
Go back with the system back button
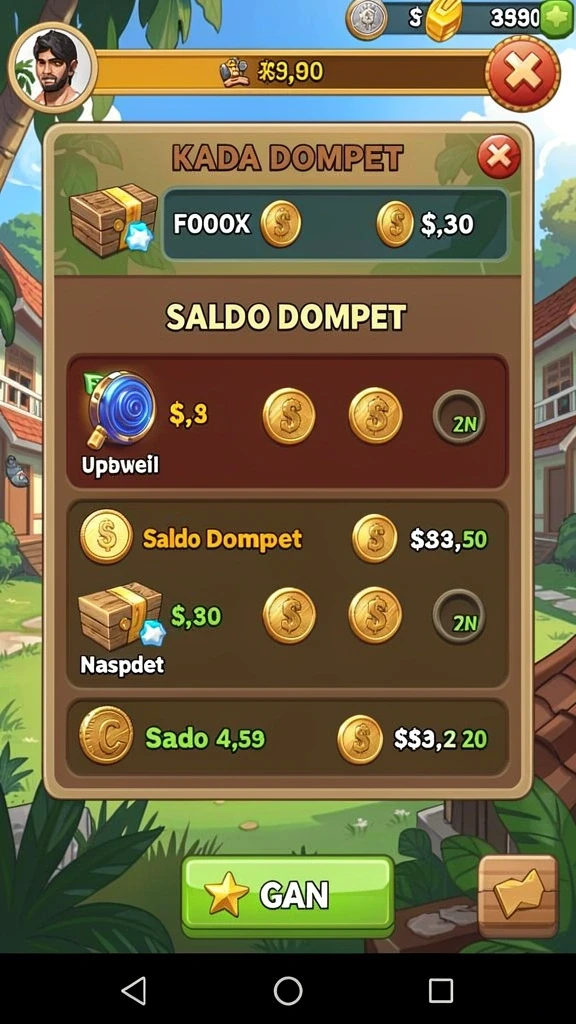[x=135, y=991]
